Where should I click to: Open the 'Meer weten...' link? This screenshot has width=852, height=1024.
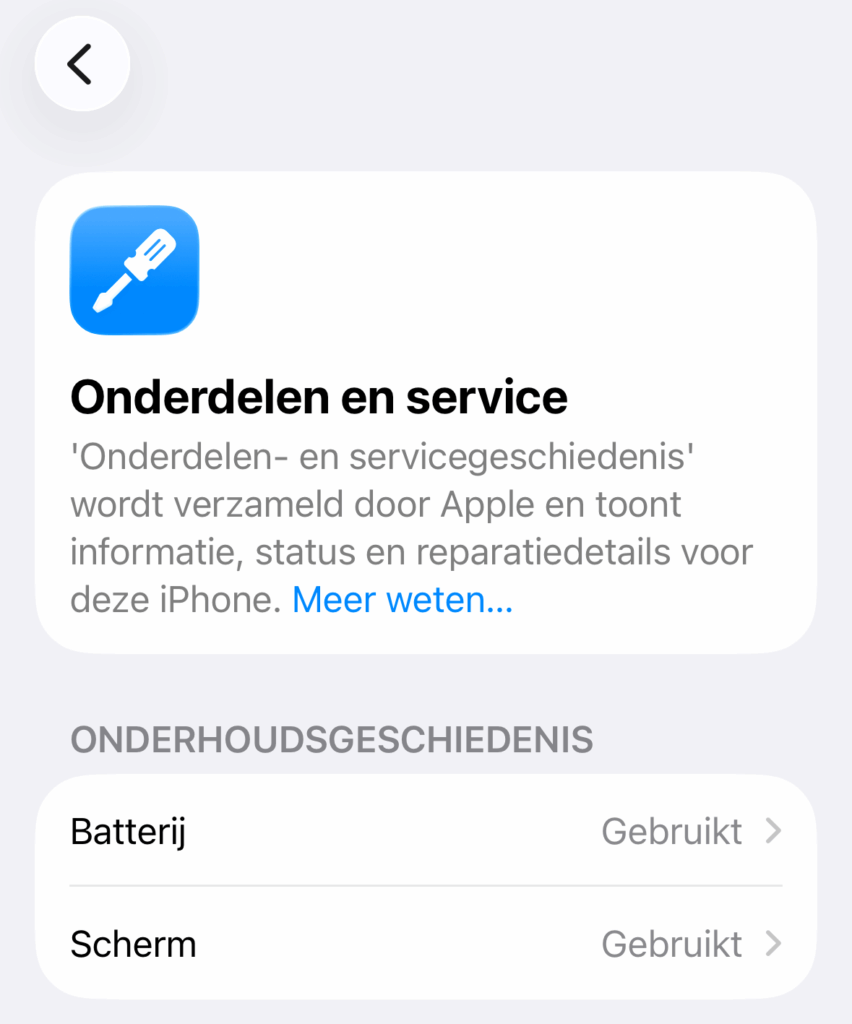[x=402, y=600]
